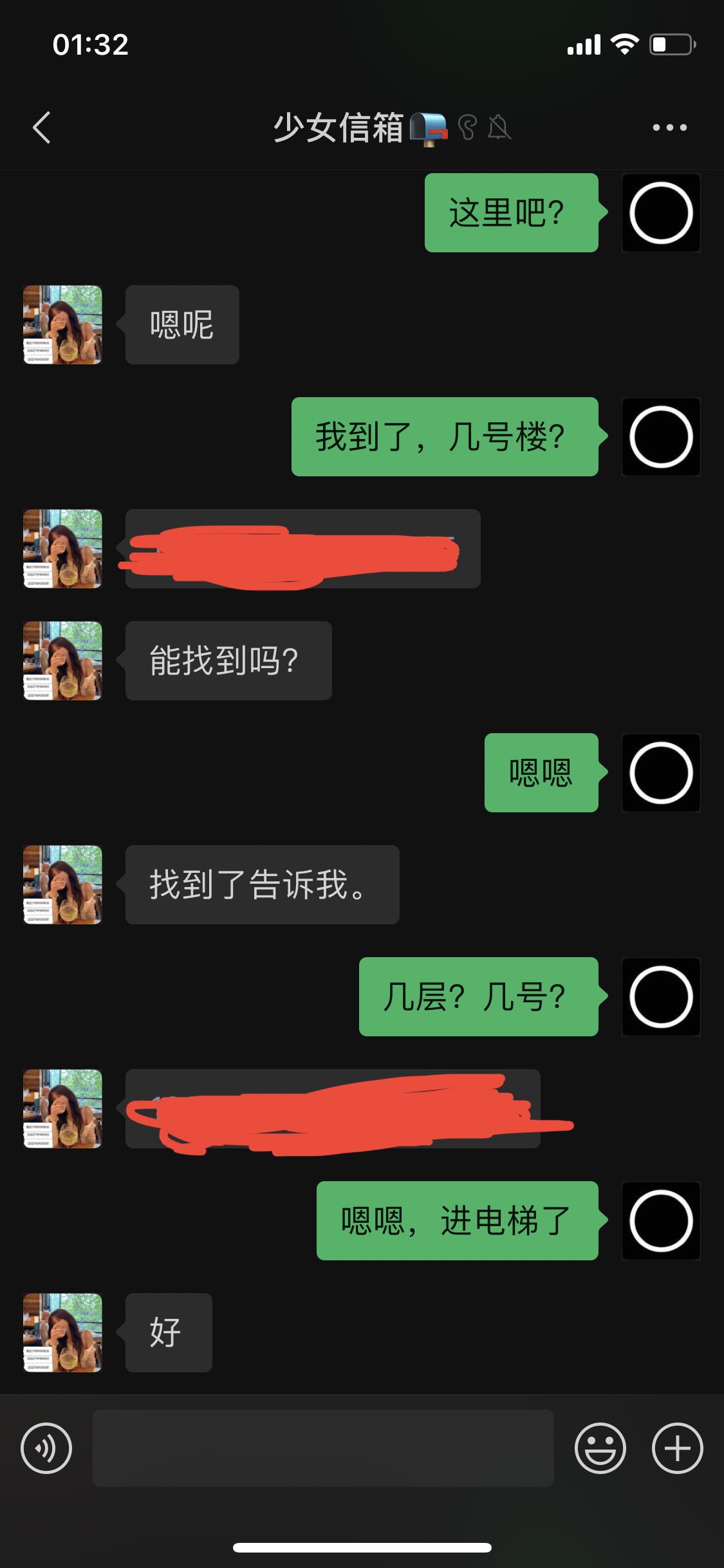Tap the contact's avatar beside 嗯呢

pos(62,324)
